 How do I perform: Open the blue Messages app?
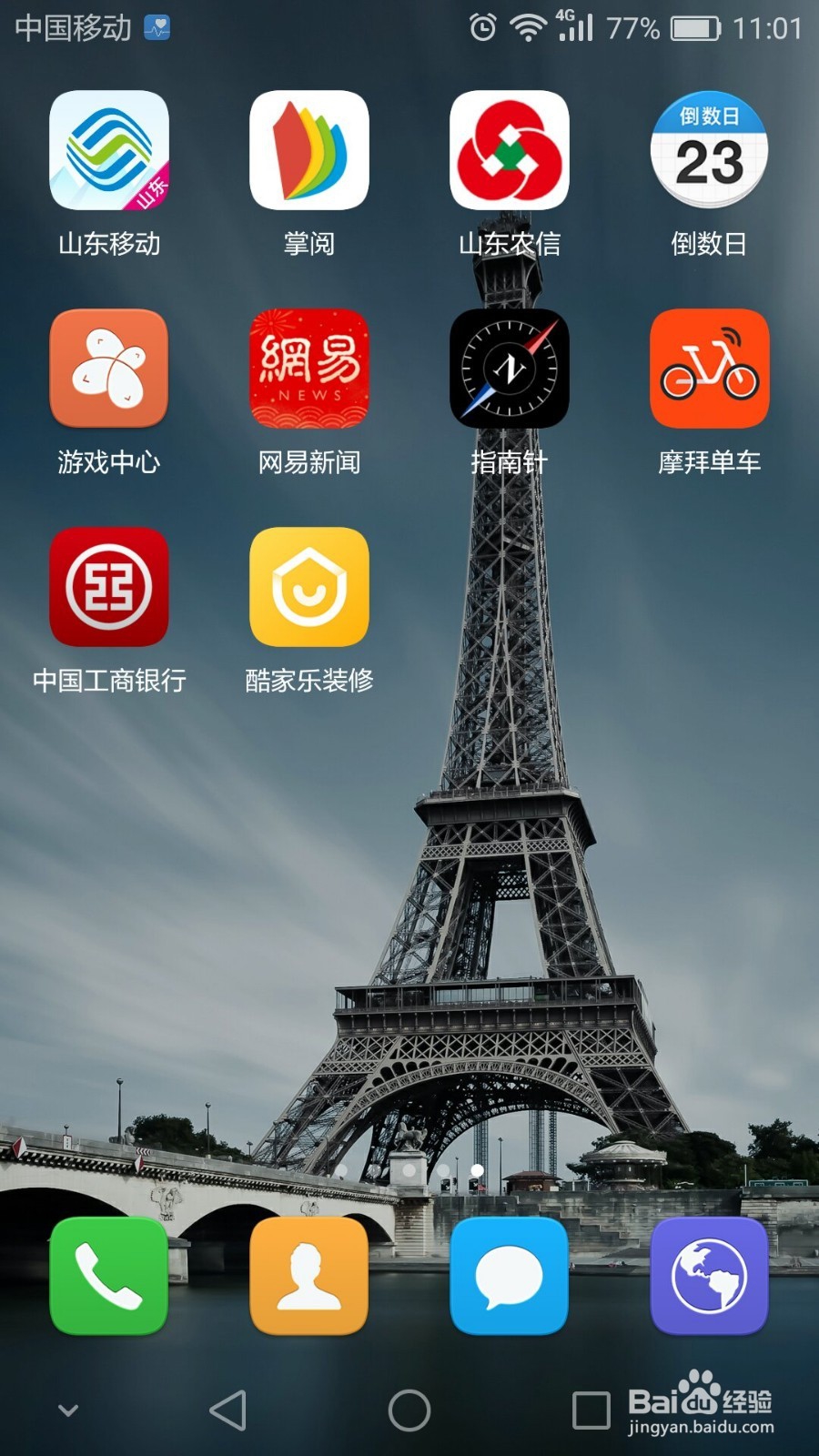(x=509, y=1277)
